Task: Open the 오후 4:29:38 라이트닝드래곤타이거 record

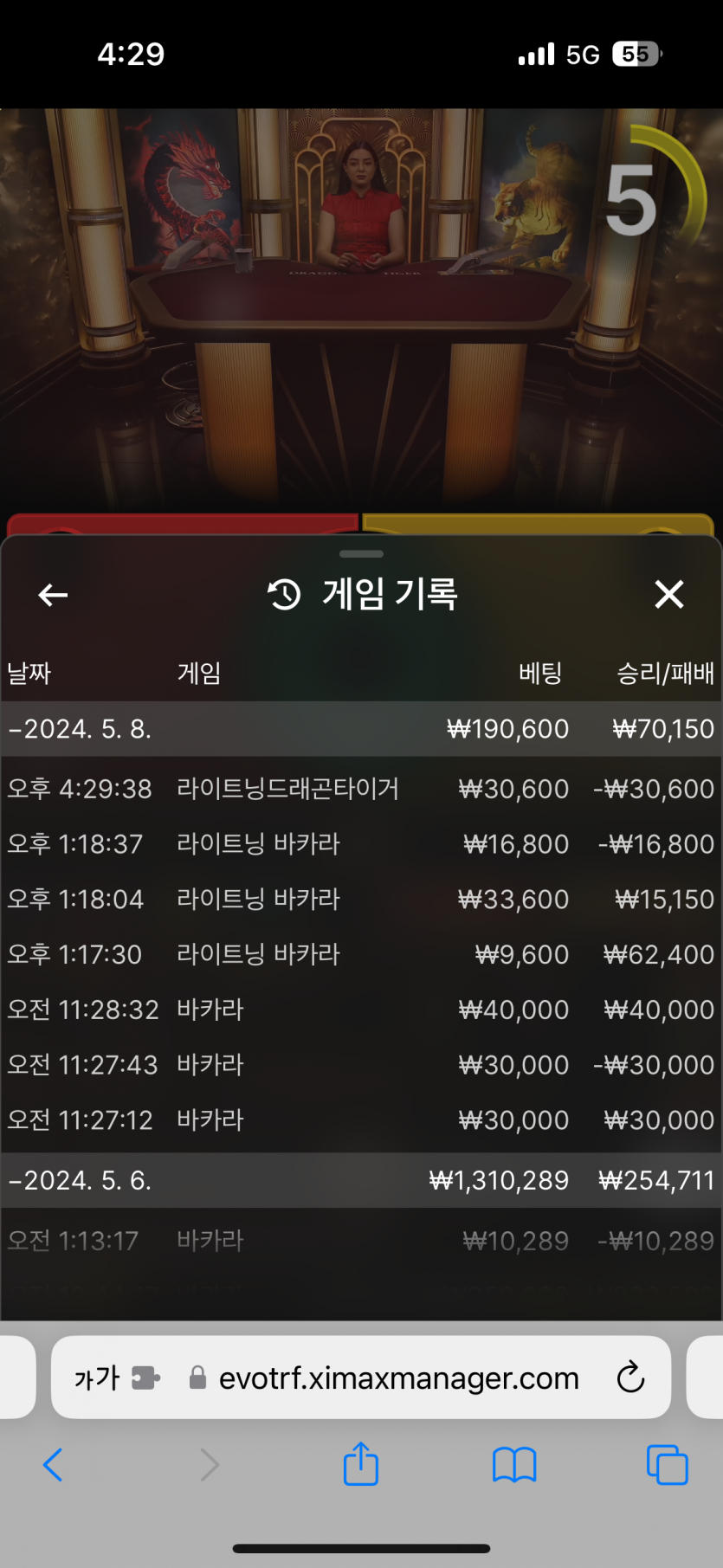Action: click(361, 789)
